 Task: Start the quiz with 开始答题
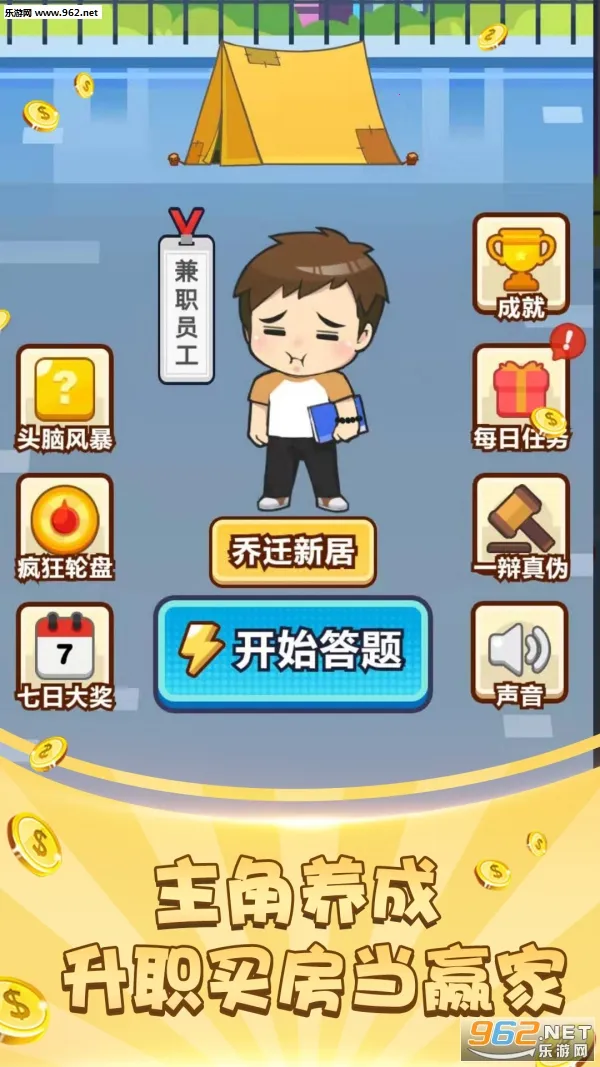(292, 653)
